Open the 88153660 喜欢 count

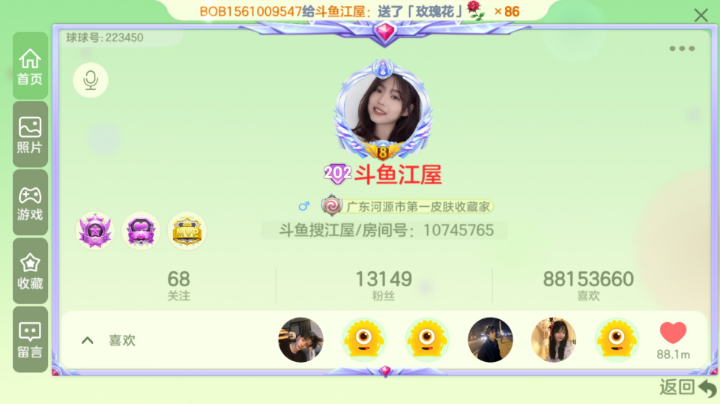tap(588, 285)
